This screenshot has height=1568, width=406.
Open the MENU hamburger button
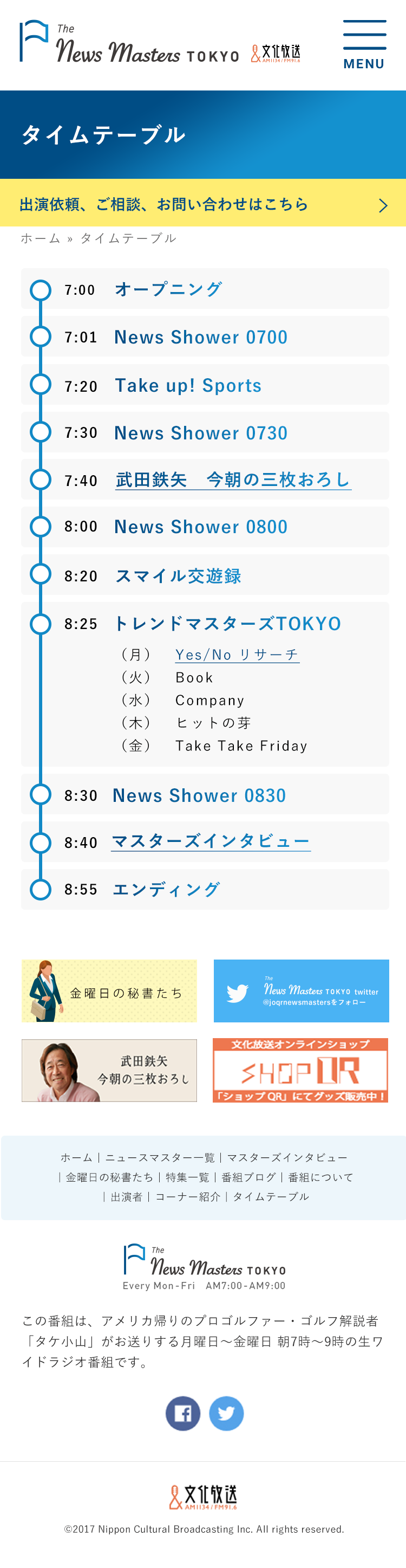364,44
